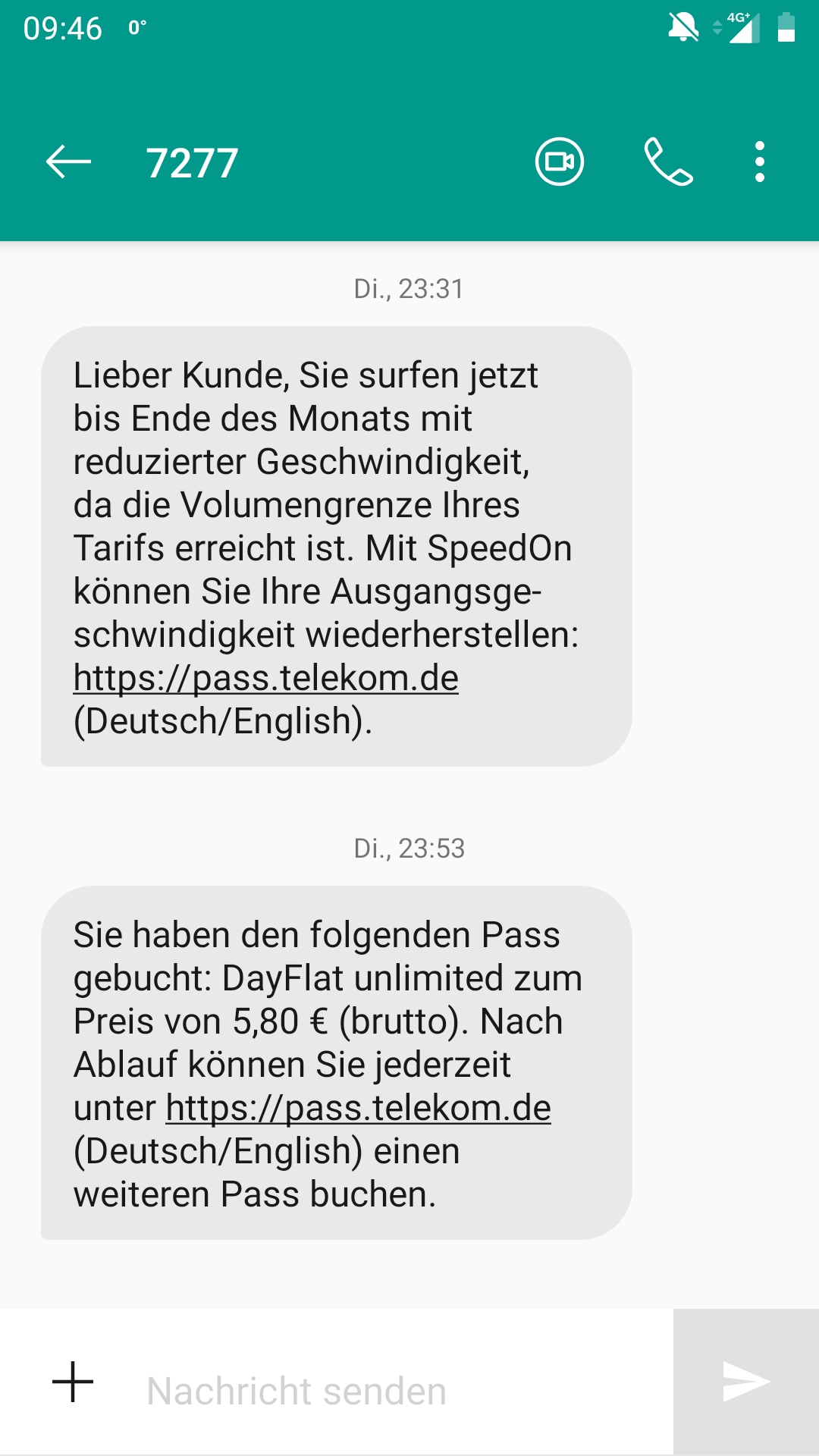The height and width of the screenshot is (1456, 819).
Task: Tap the send message arrow
Action: coord(746,1382)
